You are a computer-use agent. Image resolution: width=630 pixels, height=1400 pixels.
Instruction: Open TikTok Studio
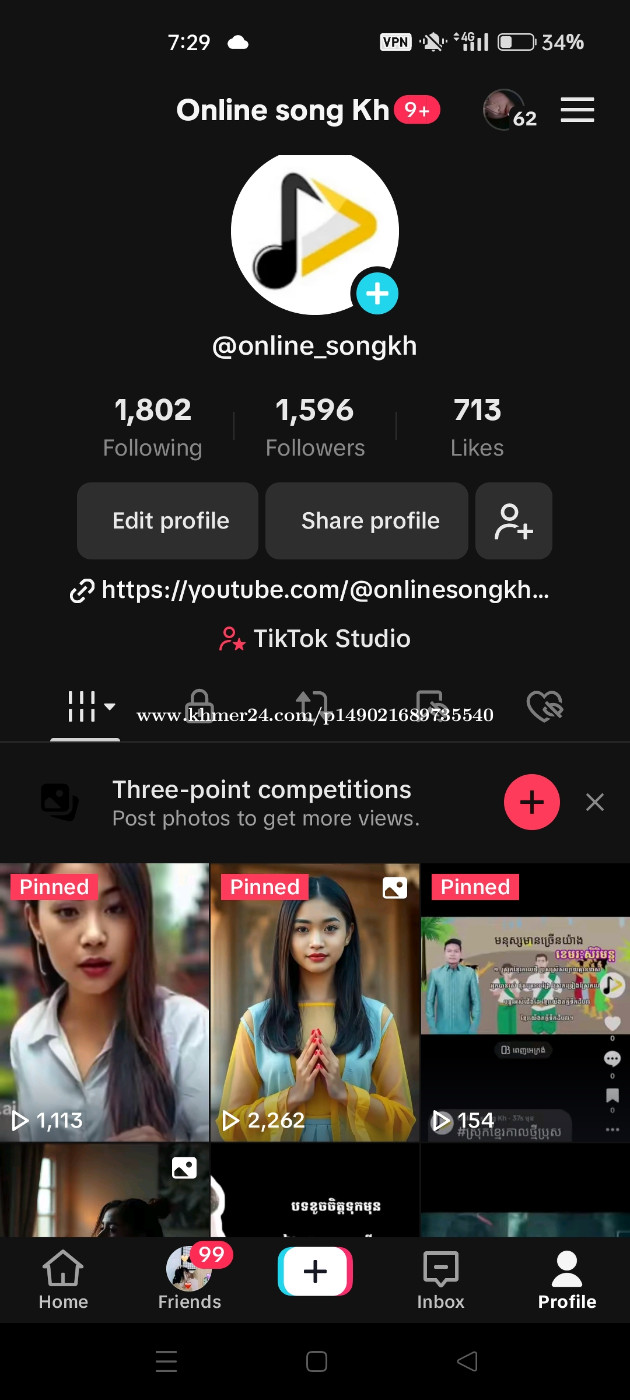pos(315,639)
